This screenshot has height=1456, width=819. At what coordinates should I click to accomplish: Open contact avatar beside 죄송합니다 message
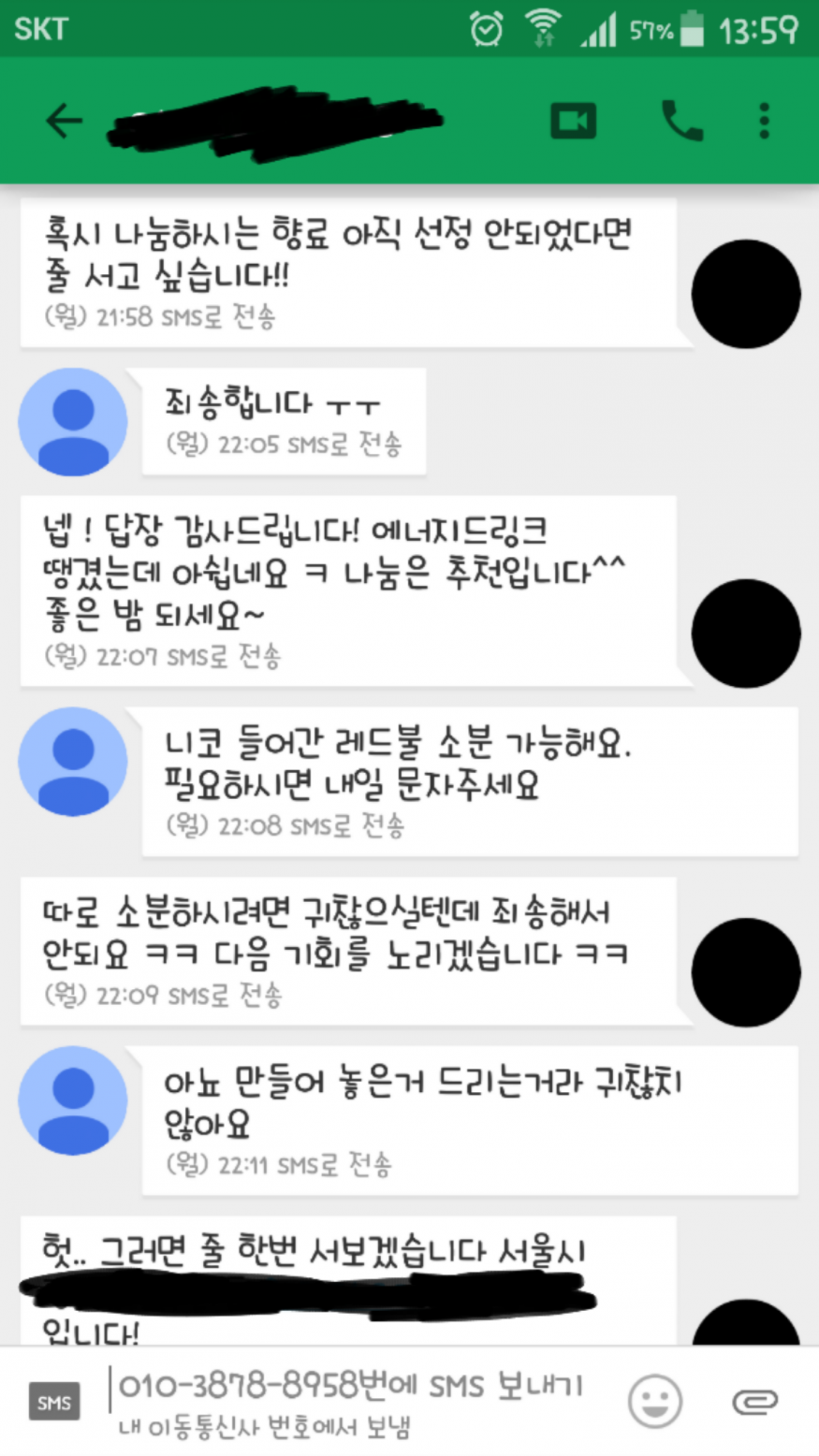point(73,421)
